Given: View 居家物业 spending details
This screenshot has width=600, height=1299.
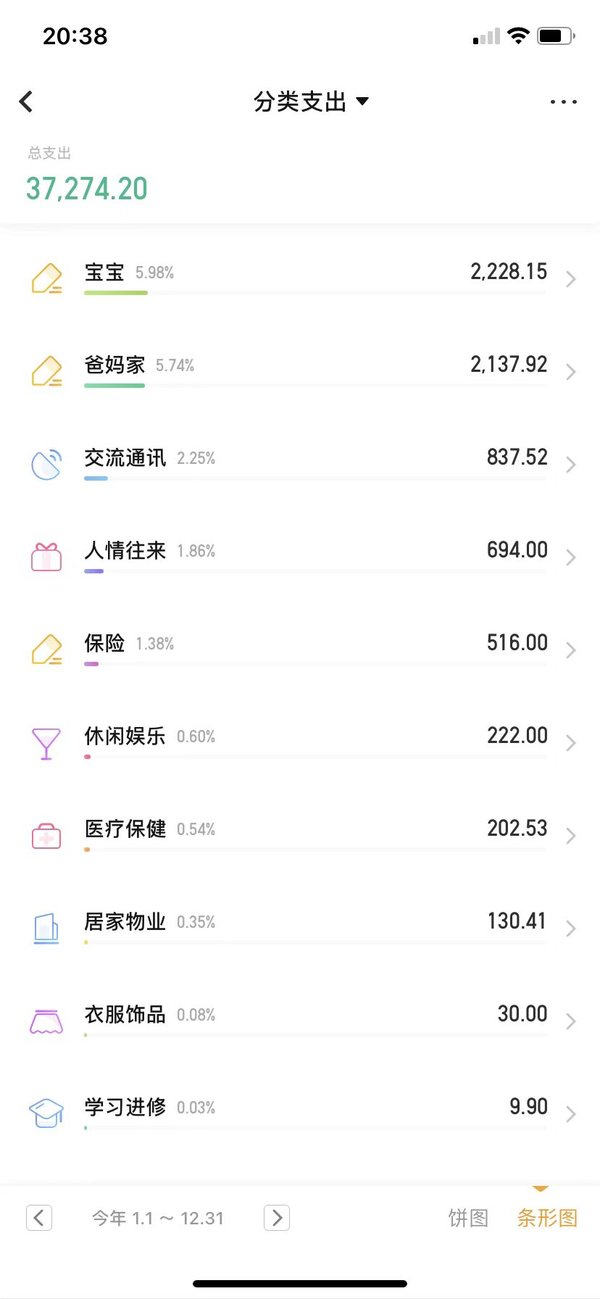Looking at the screenshot, I should tap(300, 929).
